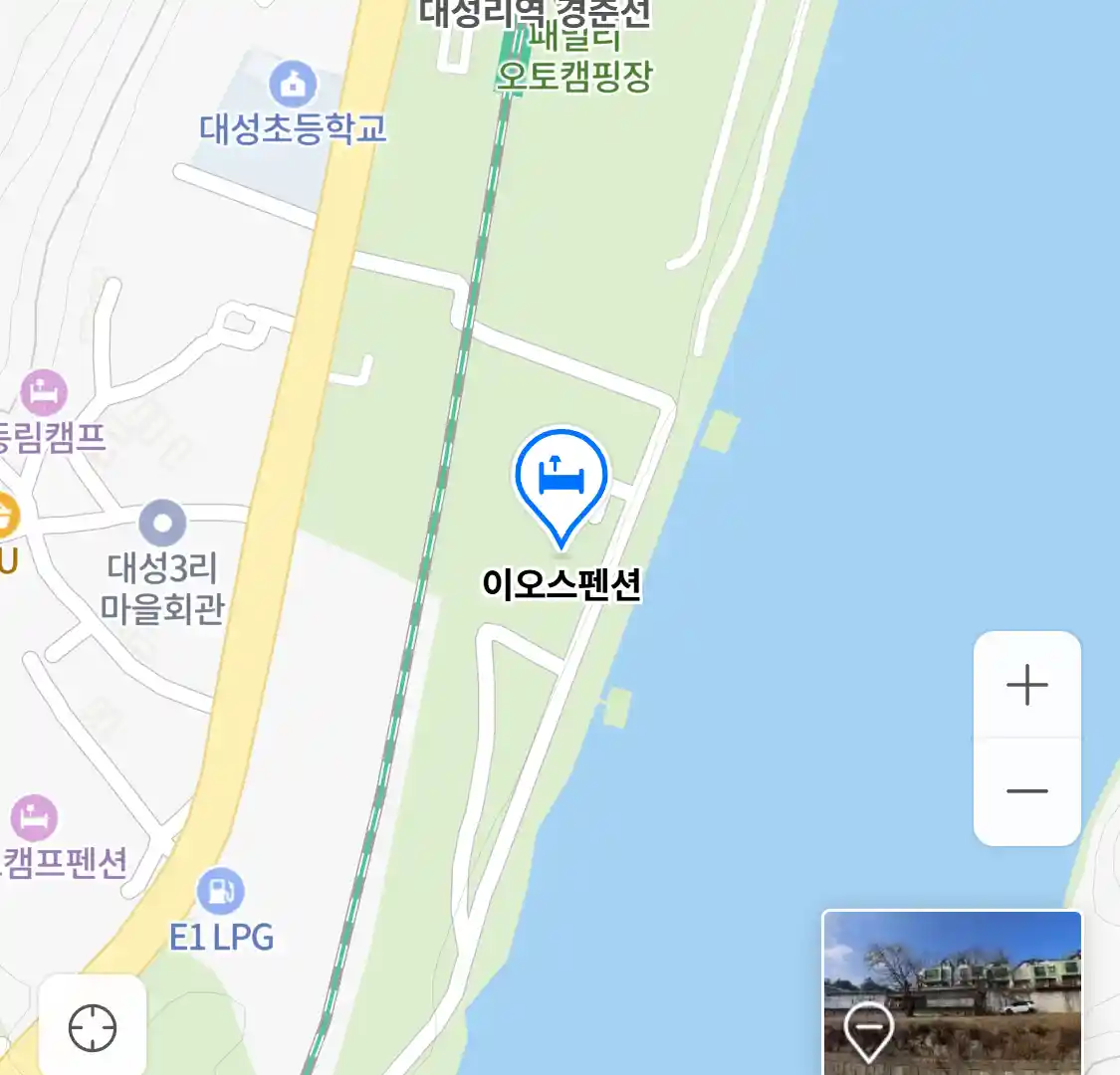
Task: Center the map on my current location
Action: 93,1027
